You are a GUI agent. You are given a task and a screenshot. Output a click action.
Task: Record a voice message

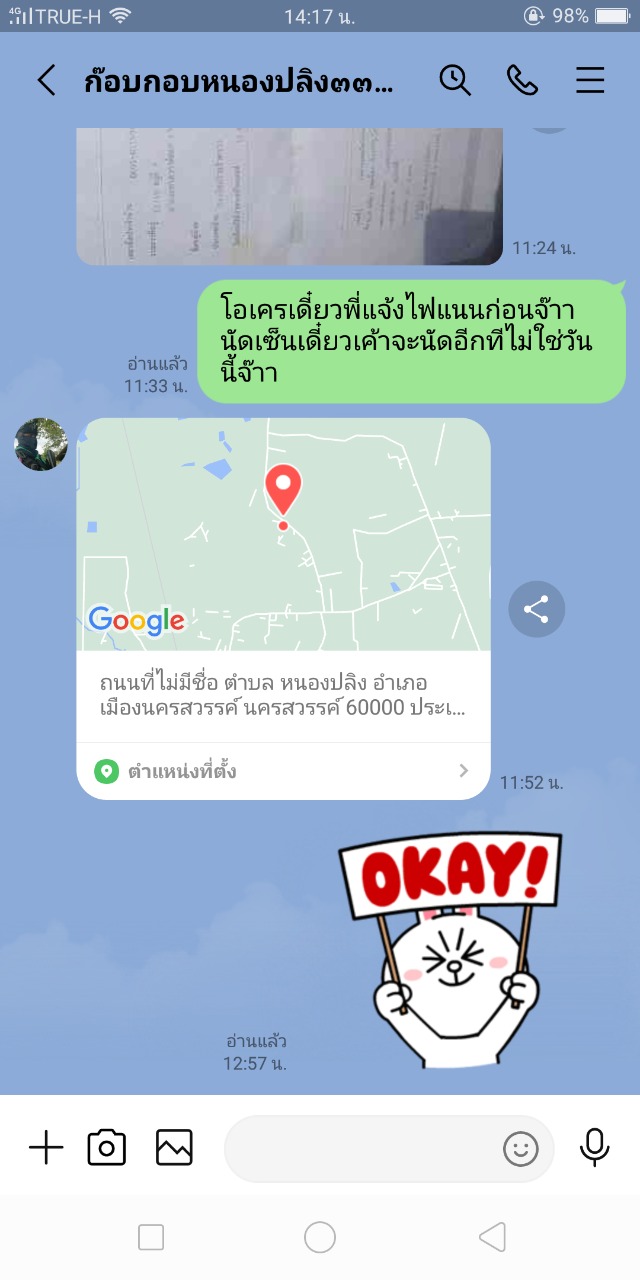tap(594, 1148)
